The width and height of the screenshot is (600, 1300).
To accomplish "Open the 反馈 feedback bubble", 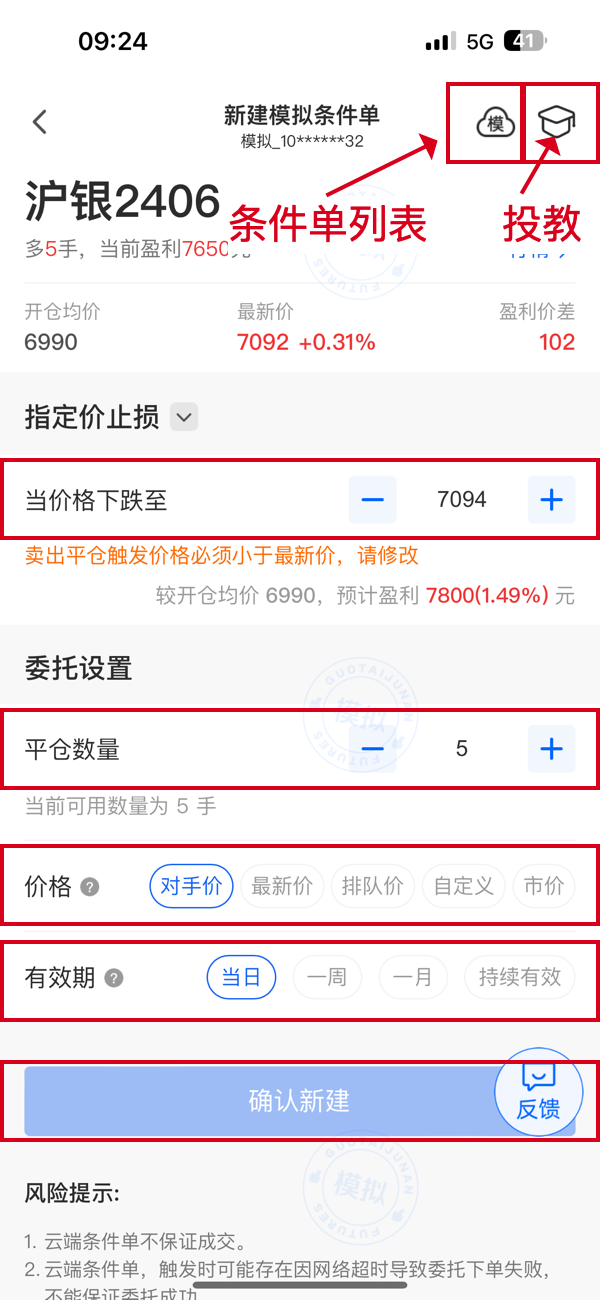I will [x=539, y=1092].
